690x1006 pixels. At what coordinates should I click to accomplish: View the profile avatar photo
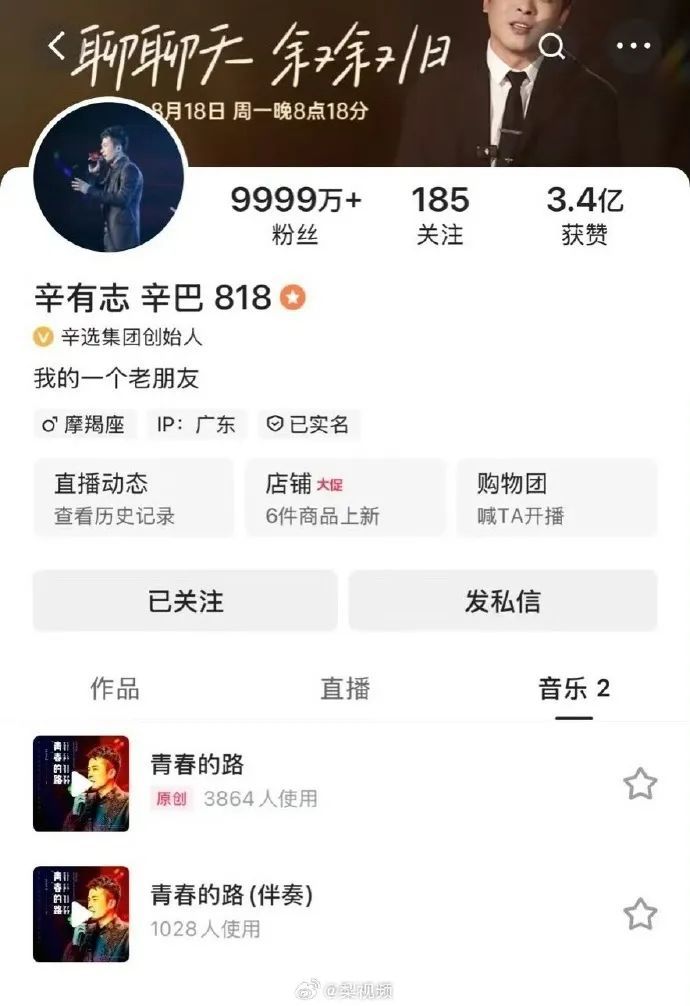[x=108, y=176]
